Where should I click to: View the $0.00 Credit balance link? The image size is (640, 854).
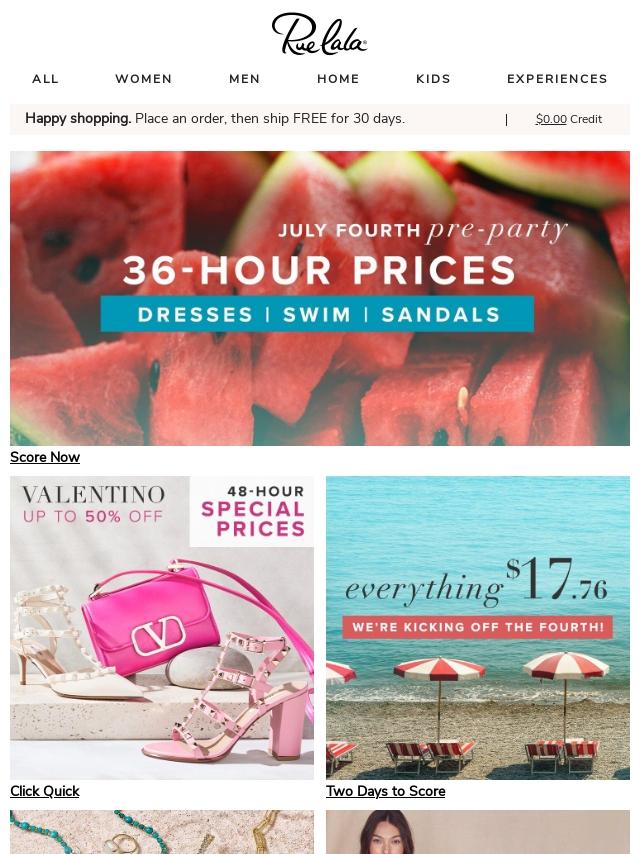click(x=568, y=119)
